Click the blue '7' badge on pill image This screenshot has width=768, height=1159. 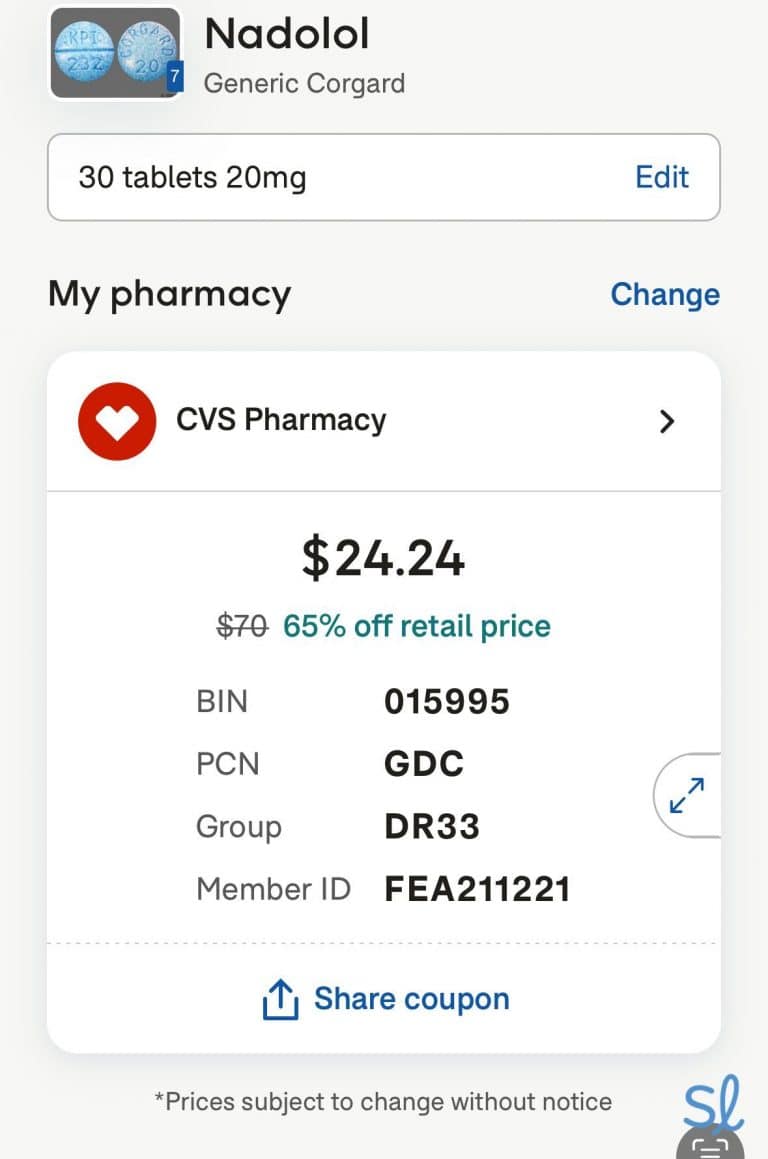coord(177,74)
